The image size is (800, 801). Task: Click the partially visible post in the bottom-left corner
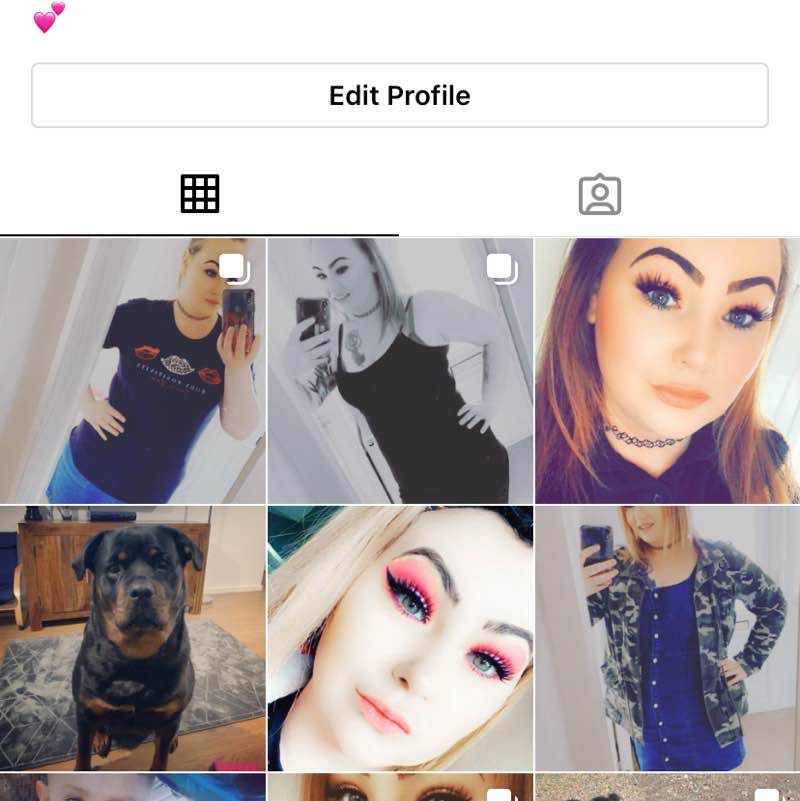click(x=133, y=790)
